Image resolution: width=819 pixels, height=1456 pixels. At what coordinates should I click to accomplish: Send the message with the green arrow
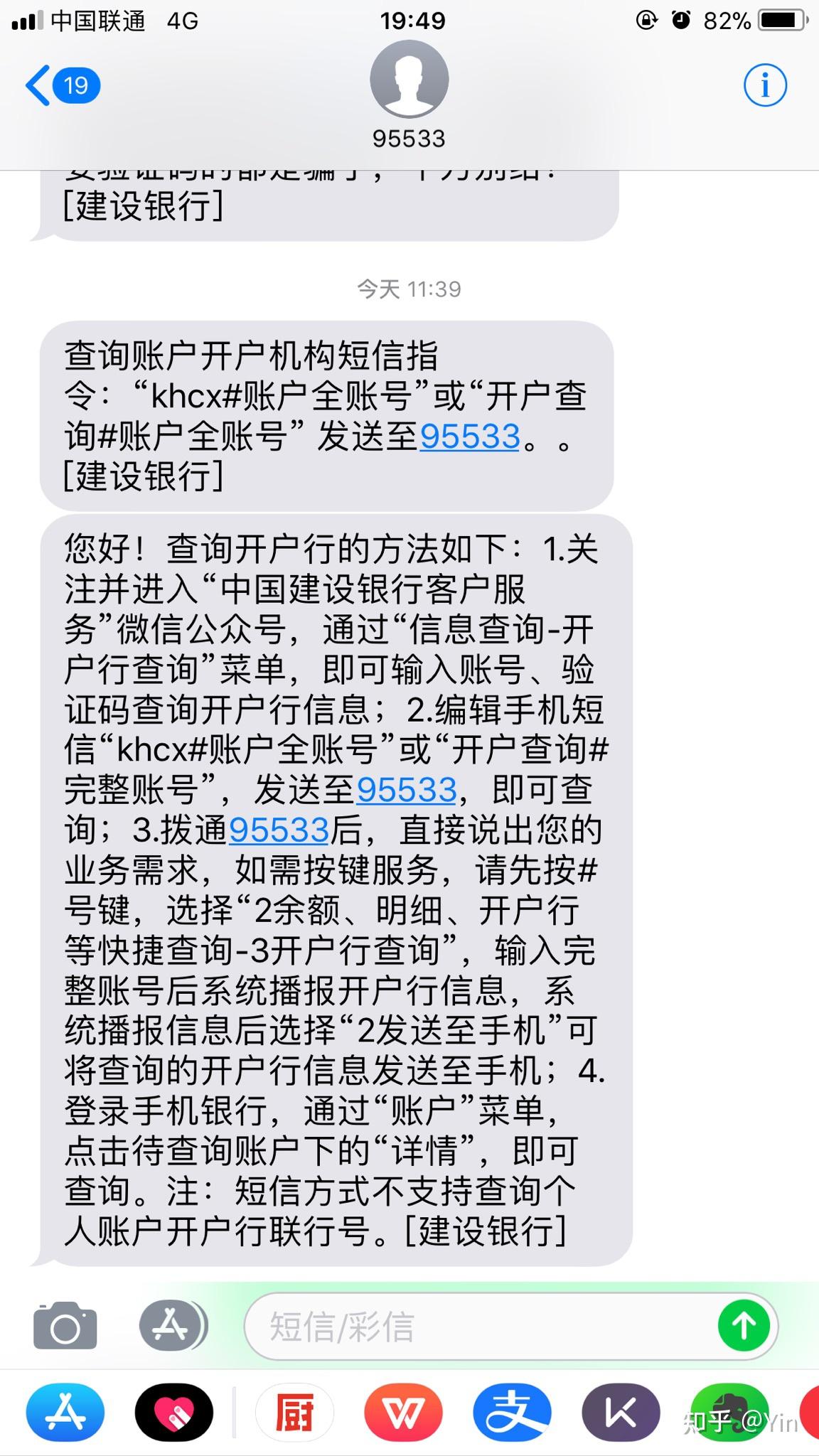pos(744,1325)
